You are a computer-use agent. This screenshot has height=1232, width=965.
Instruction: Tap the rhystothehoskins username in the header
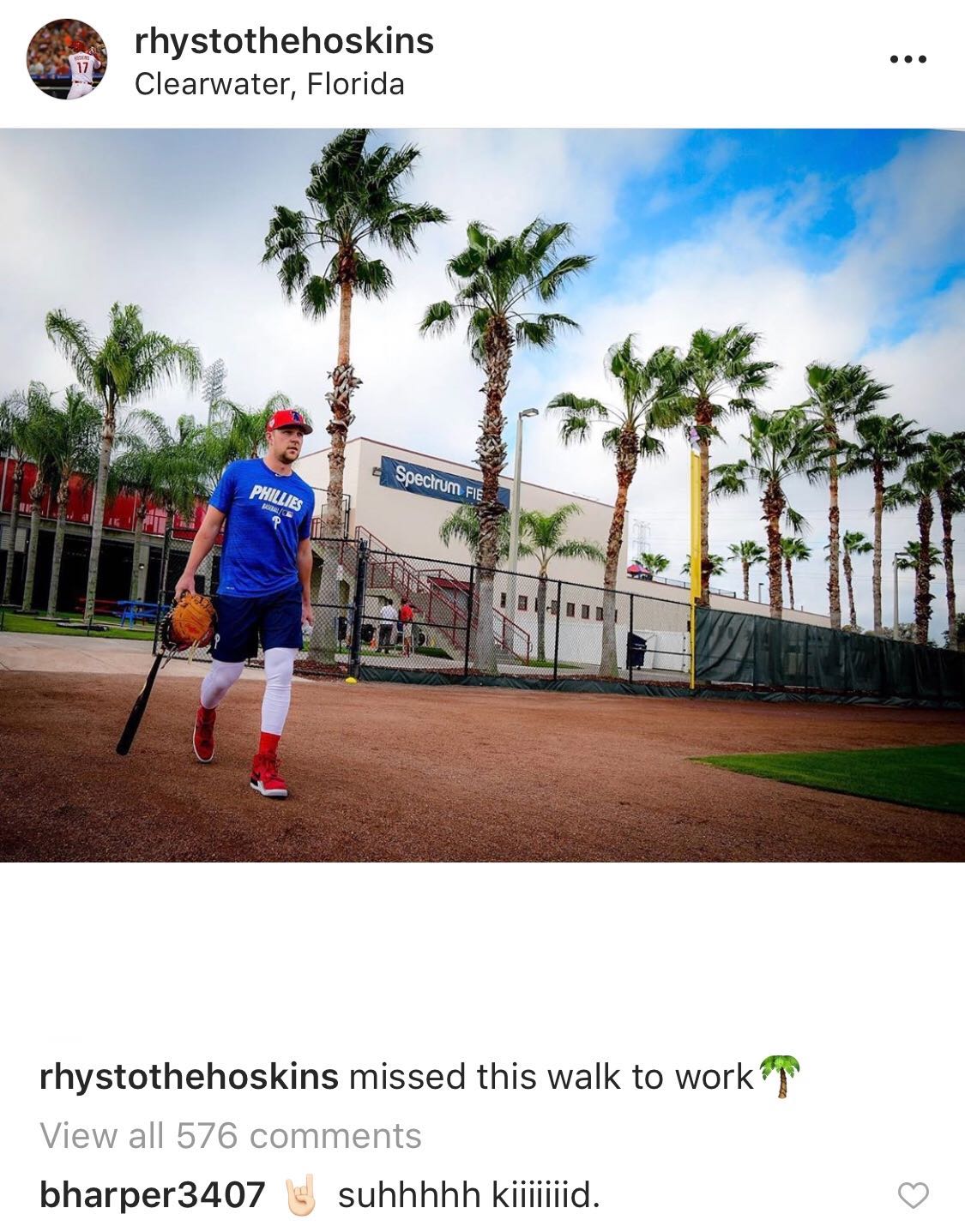pos(284,41)
